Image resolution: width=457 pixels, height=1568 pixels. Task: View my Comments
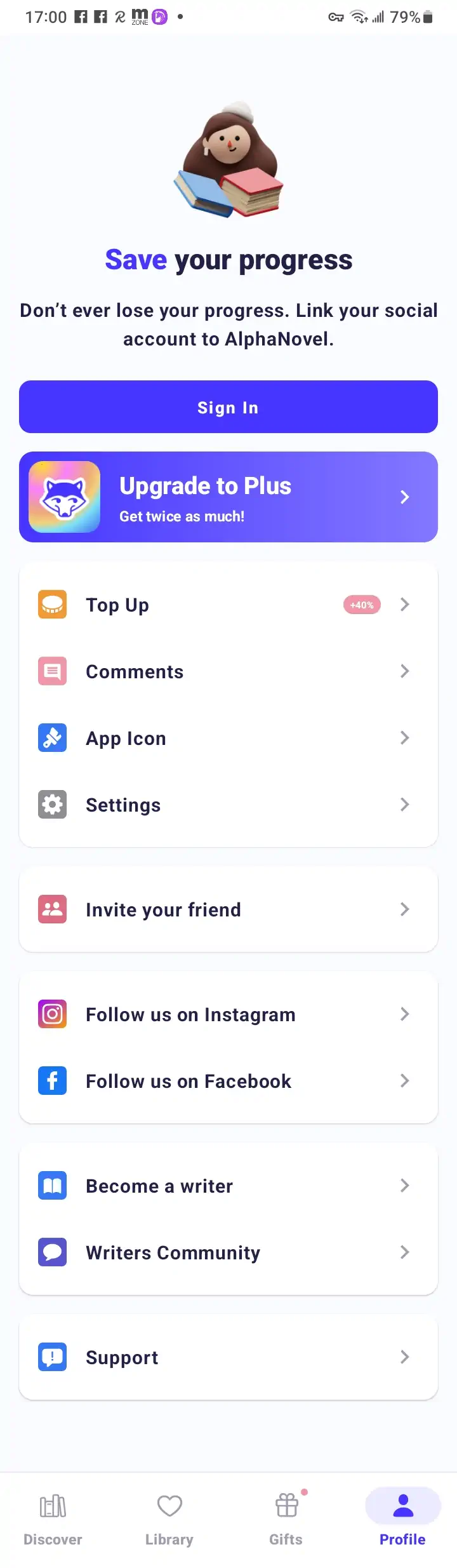tap(228, 671)
